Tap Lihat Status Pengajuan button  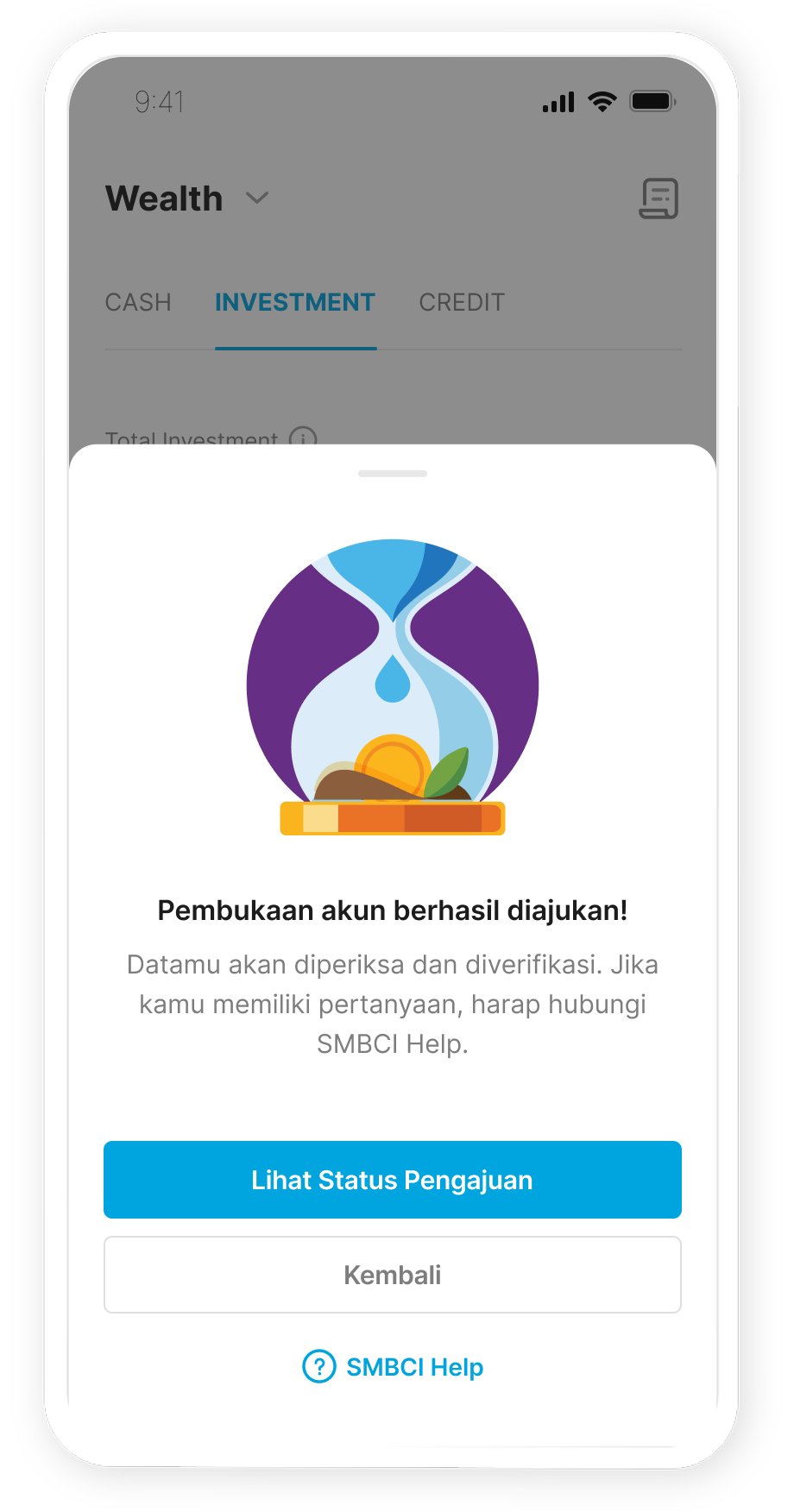coord(392,1180)
